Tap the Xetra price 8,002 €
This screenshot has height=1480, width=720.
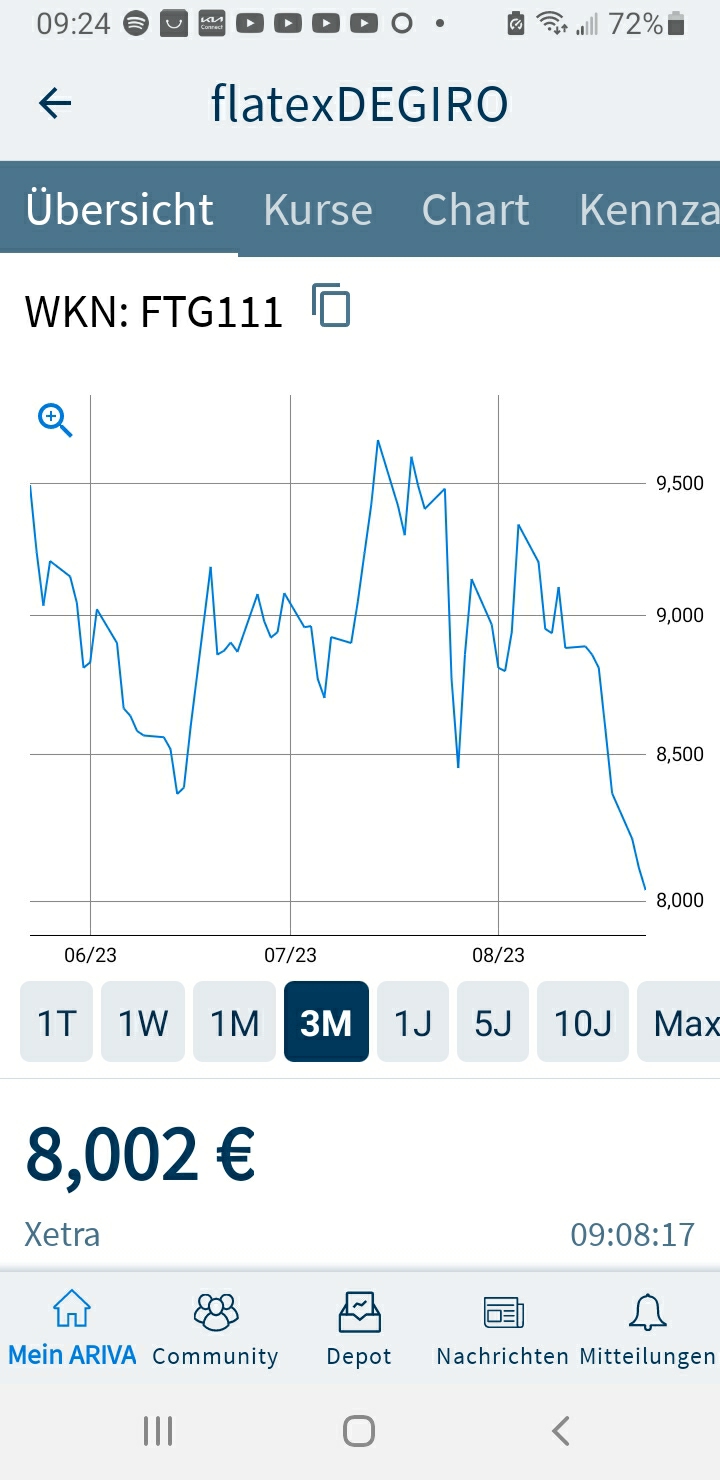(x=140, y=1152)
